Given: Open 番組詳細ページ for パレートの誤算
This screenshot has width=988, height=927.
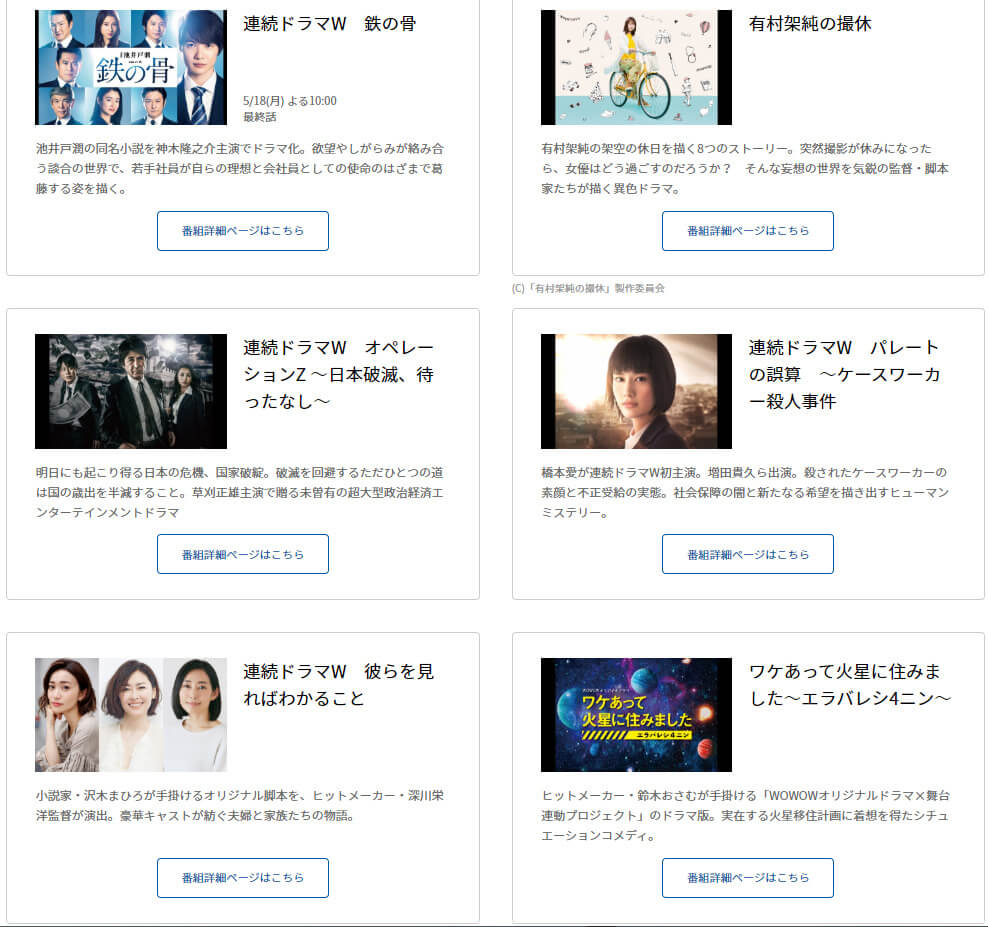Looking at the screenshot, I should pyautogui.click(x=748, y=554).
